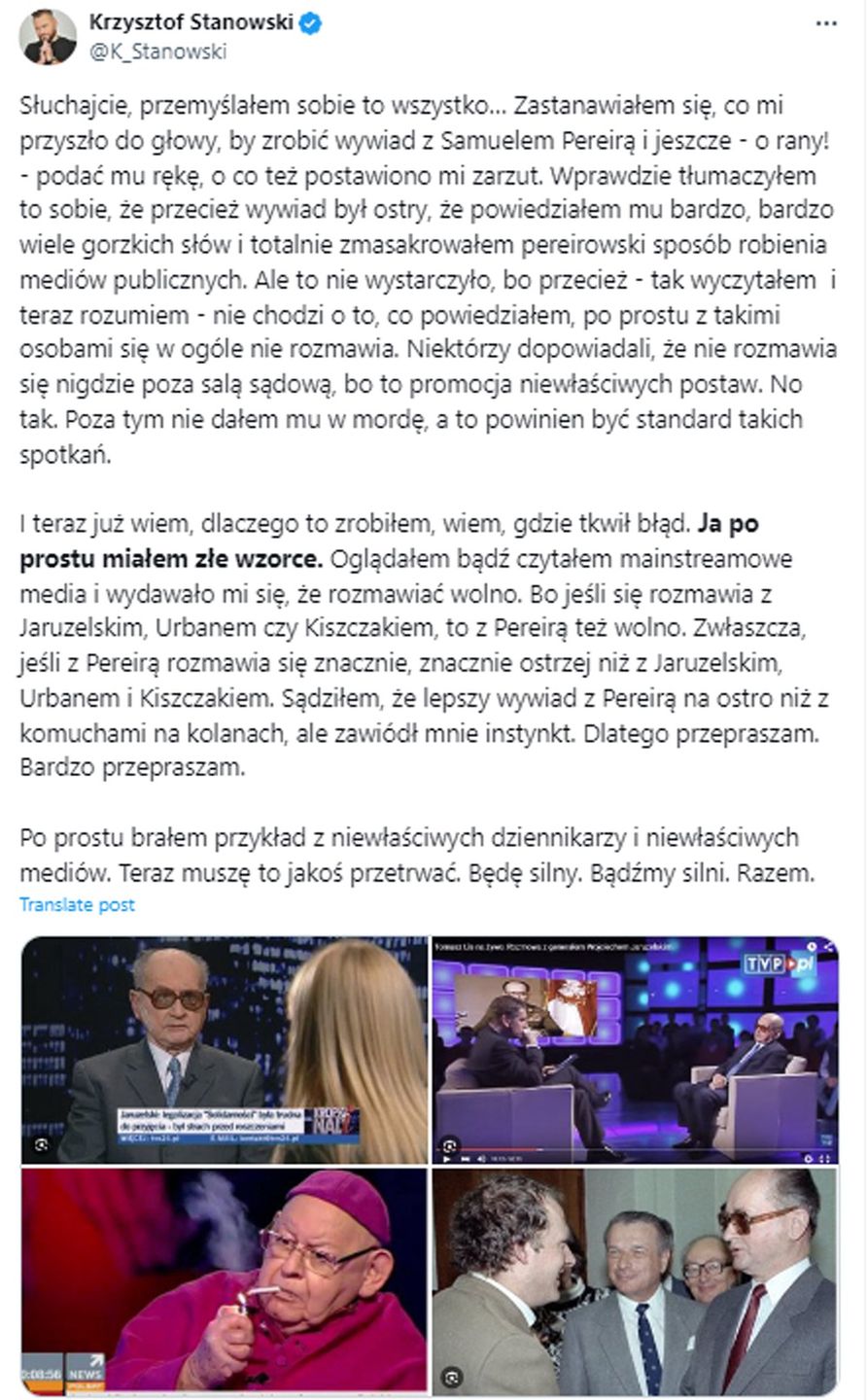
Task: Open the image of man lighting cigarette
Action: (x=225, y=1279)
